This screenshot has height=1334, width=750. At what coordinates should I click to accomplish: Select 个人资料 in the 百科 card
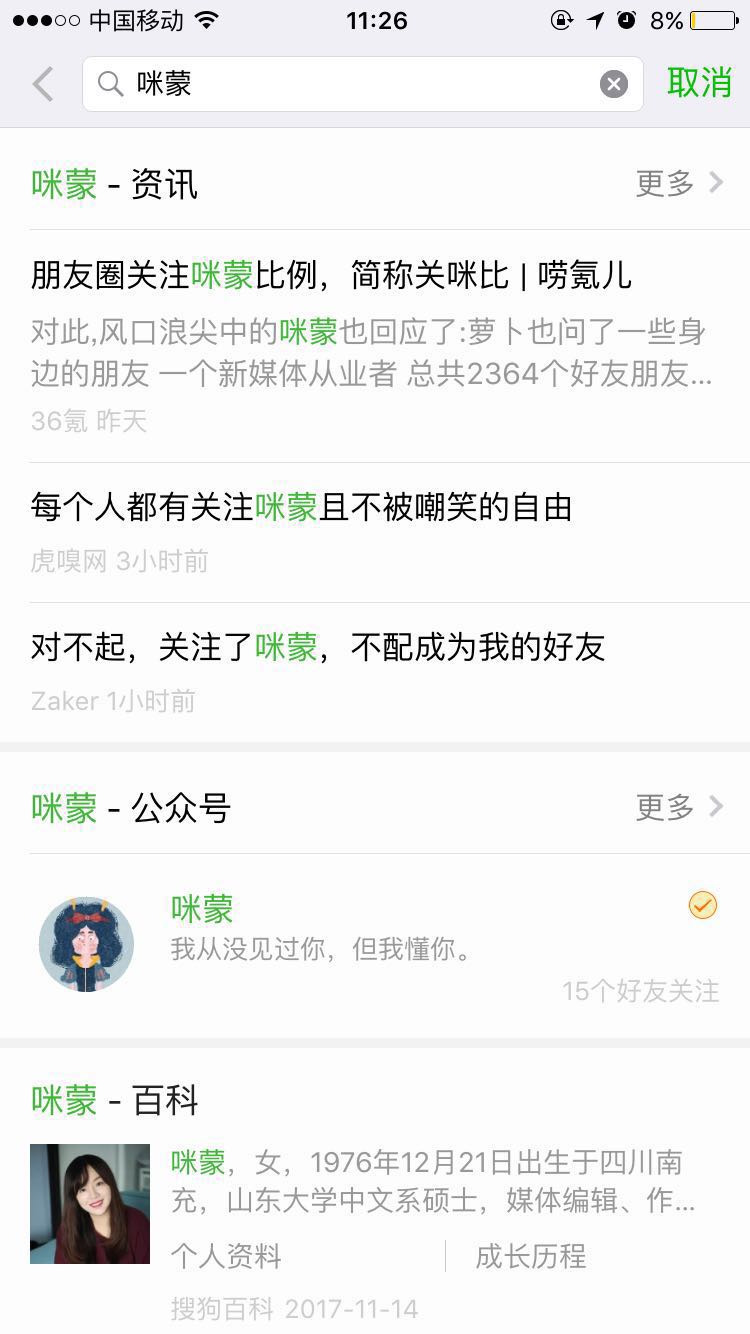pyautogui.click(x=226, y=1256)
